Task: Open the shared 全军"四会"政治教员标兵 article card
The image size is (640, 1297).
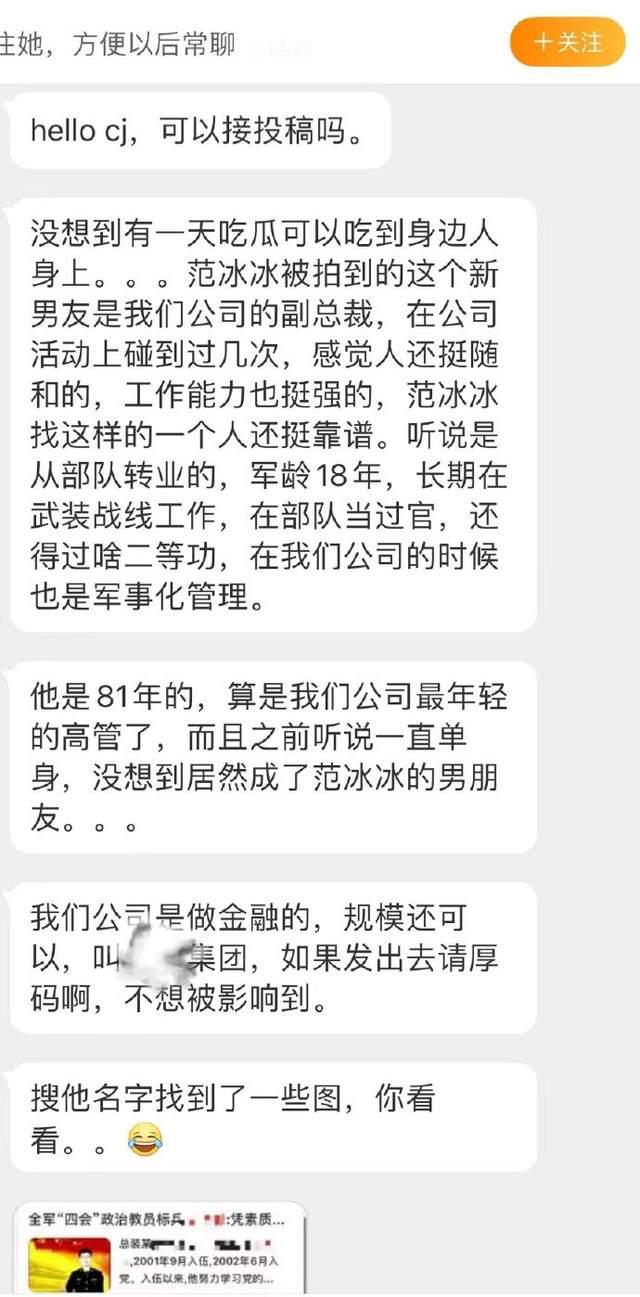Action: click(160, 1248)
